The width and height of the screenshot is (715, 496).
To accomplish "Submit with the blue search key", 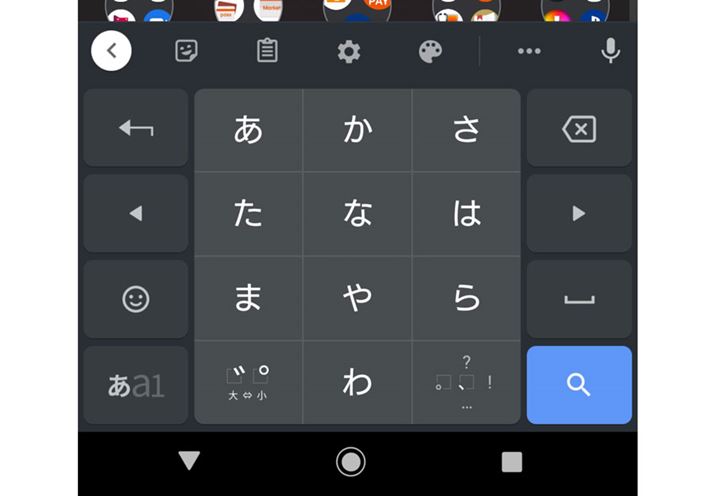I will click(x=579, y=385).
